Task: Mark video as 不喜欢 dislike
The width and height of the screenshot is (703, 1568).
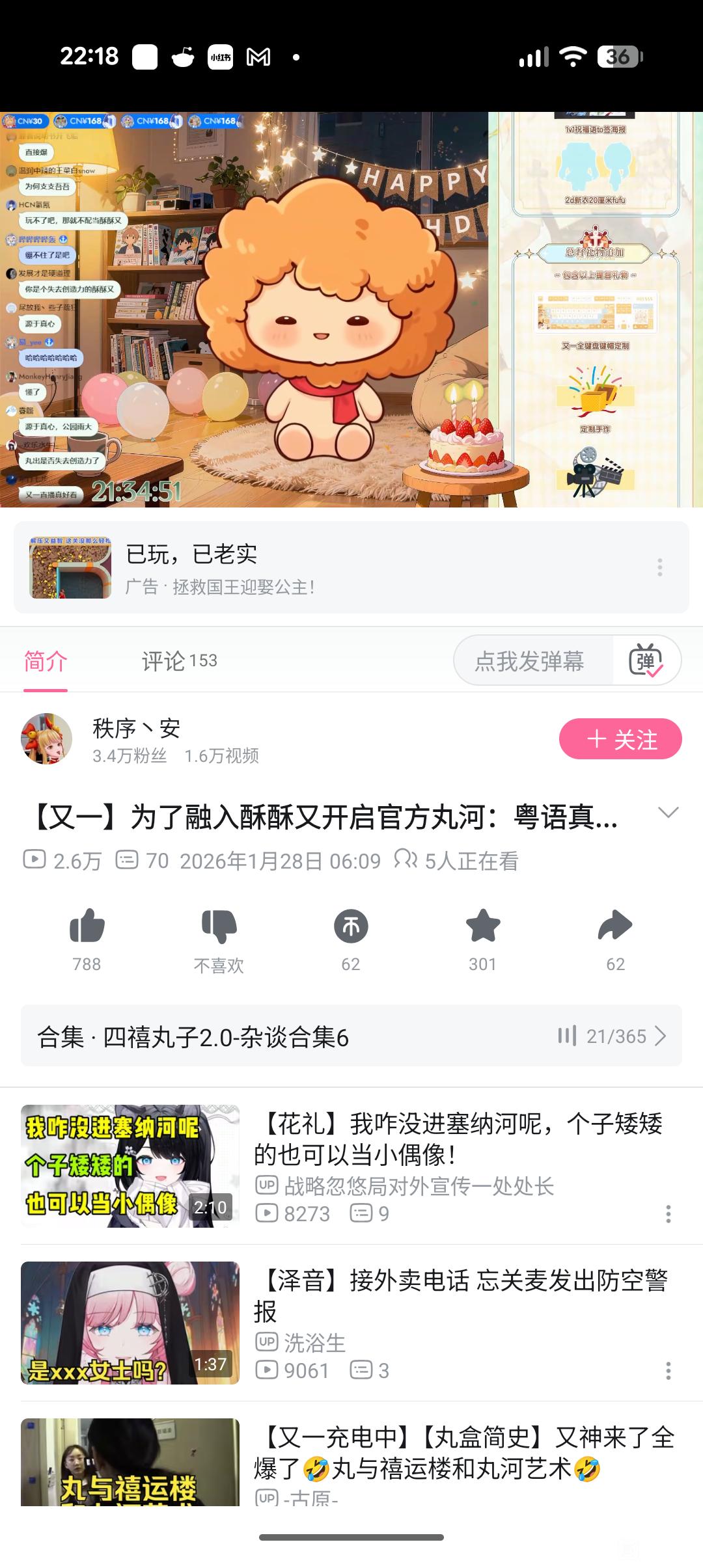Action: pyautogui.click(x=219, y=926)
